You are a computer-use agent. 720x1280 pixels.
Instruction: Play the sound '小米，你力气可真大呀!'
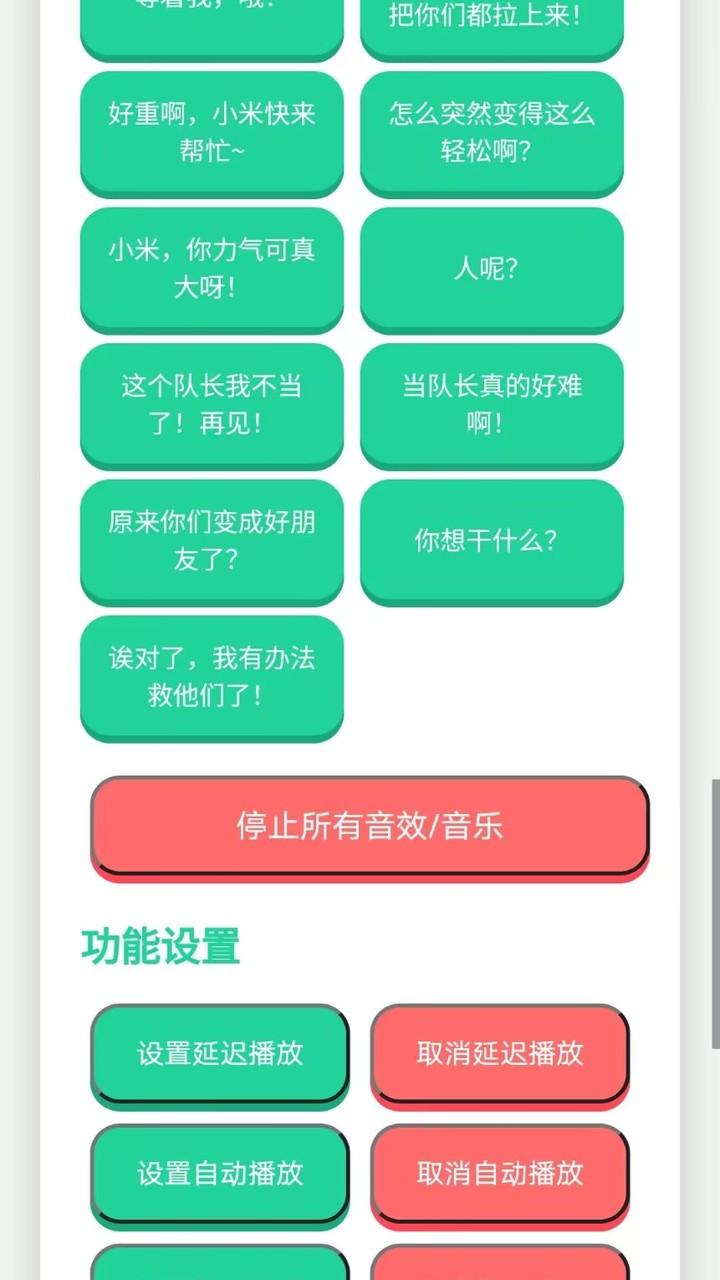(211, 268)
